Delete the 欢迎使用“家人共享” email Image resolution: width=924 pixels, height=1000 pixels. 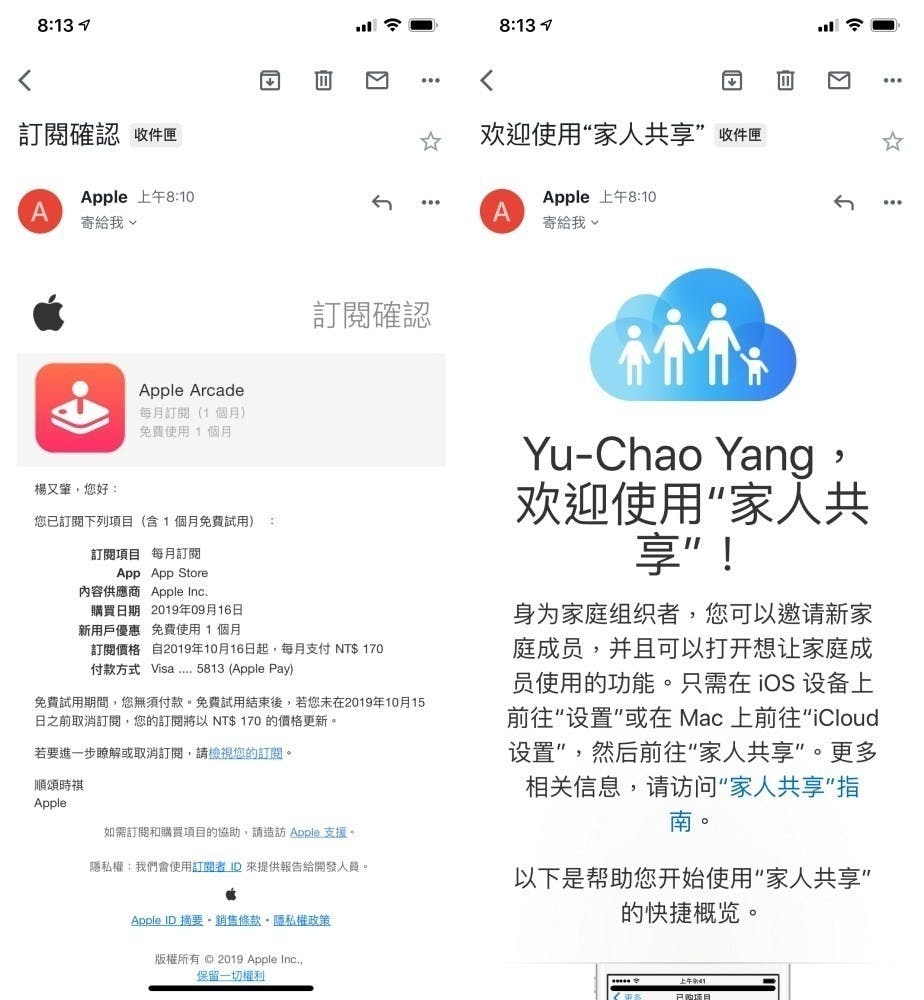785,81
